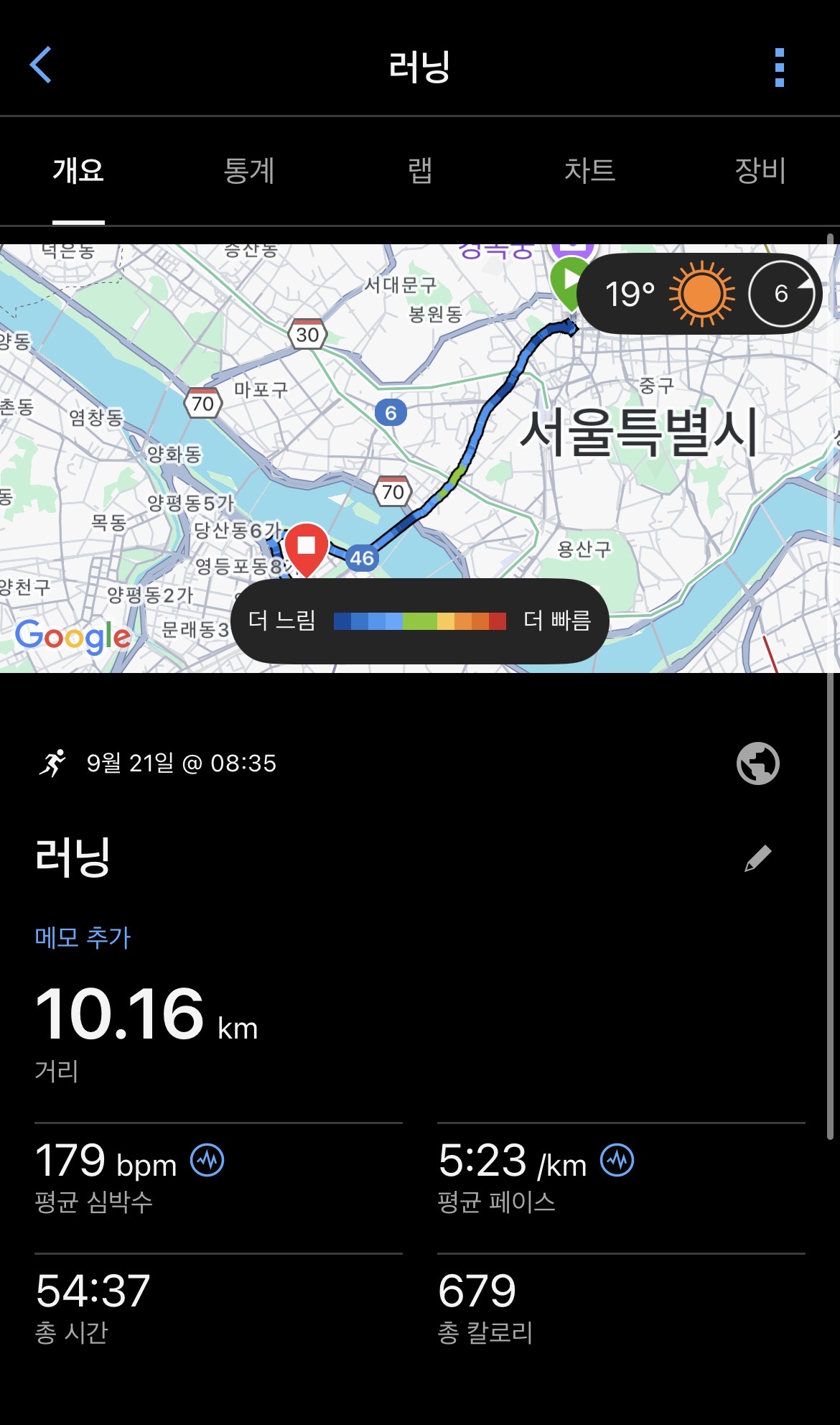Tap 메모 추가 to add a note
The width and height of the screenshot is (840, 1425).
tap(83, 937)
